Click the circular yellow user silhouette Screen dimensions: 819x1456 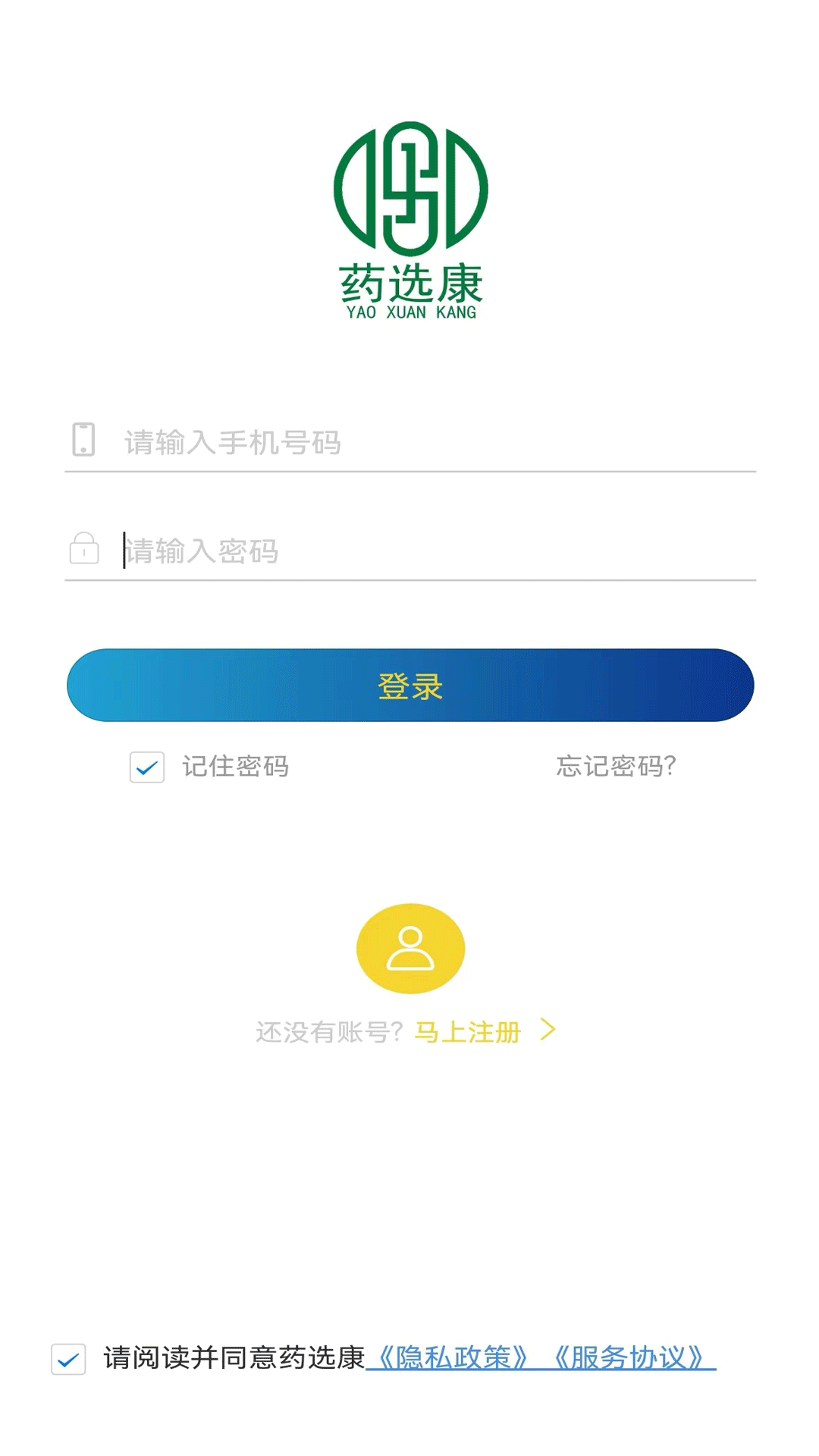tap(408, 949)
